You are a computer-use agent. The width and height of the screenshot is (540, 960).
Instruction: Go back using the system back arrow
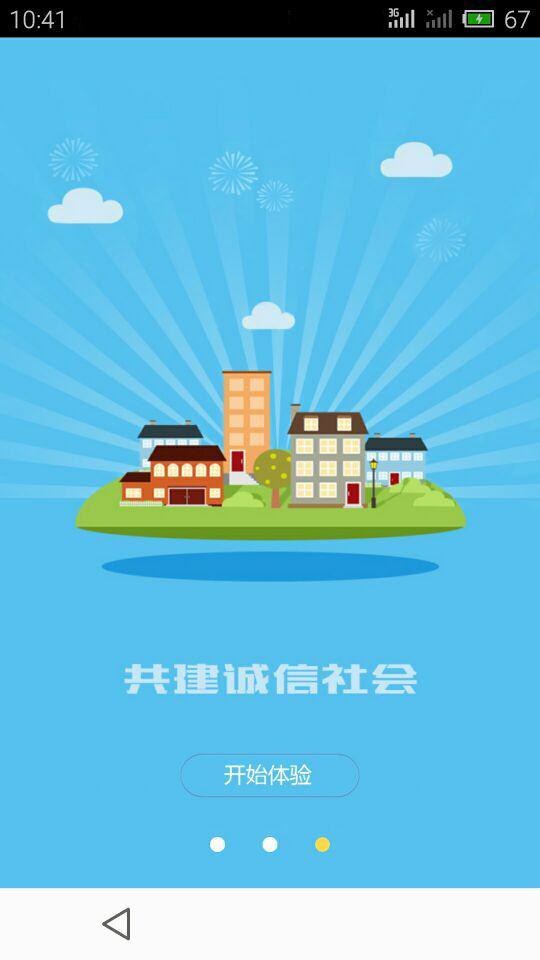(x=116, y=924)
